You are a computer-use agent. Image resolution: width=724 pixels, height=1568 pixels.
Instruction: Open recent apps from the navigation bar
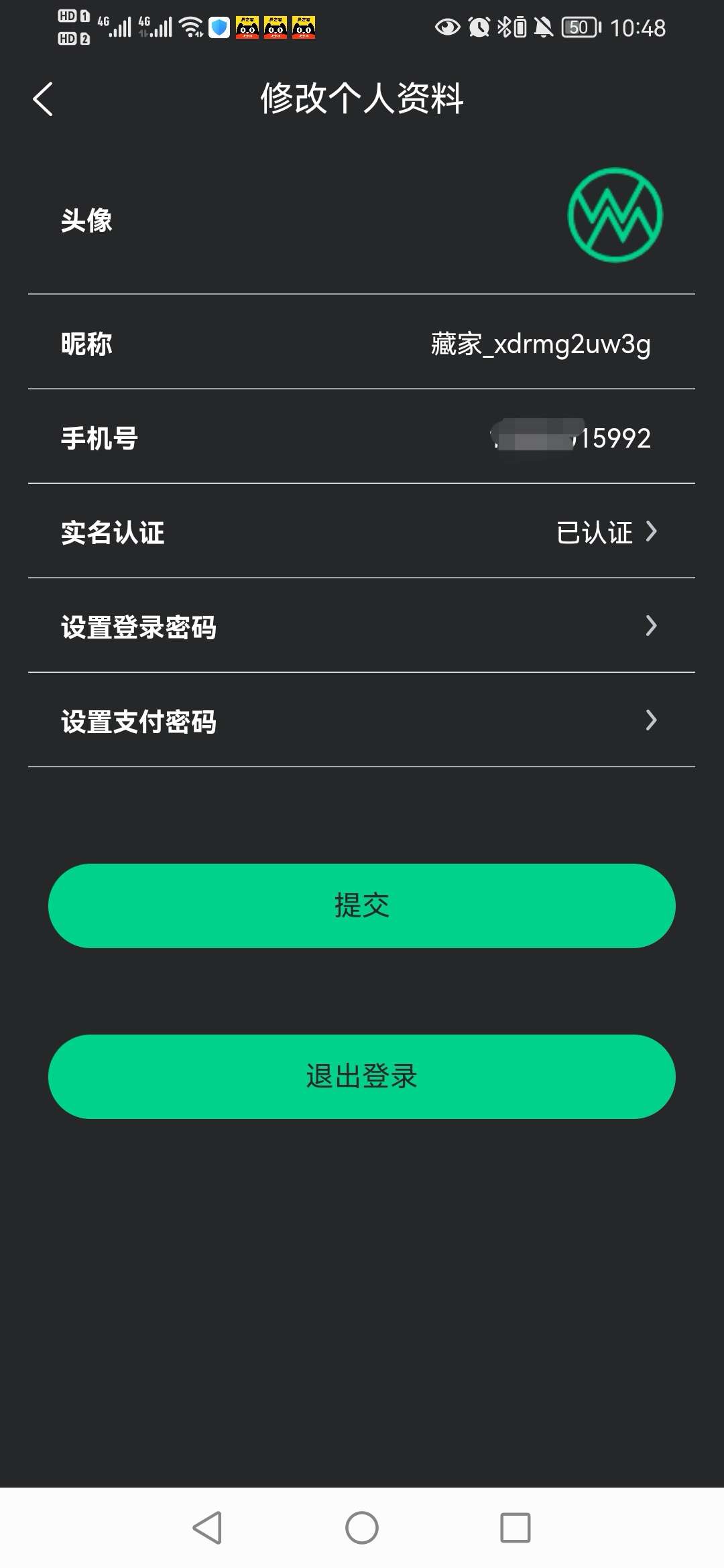(x=516, y=1528)
